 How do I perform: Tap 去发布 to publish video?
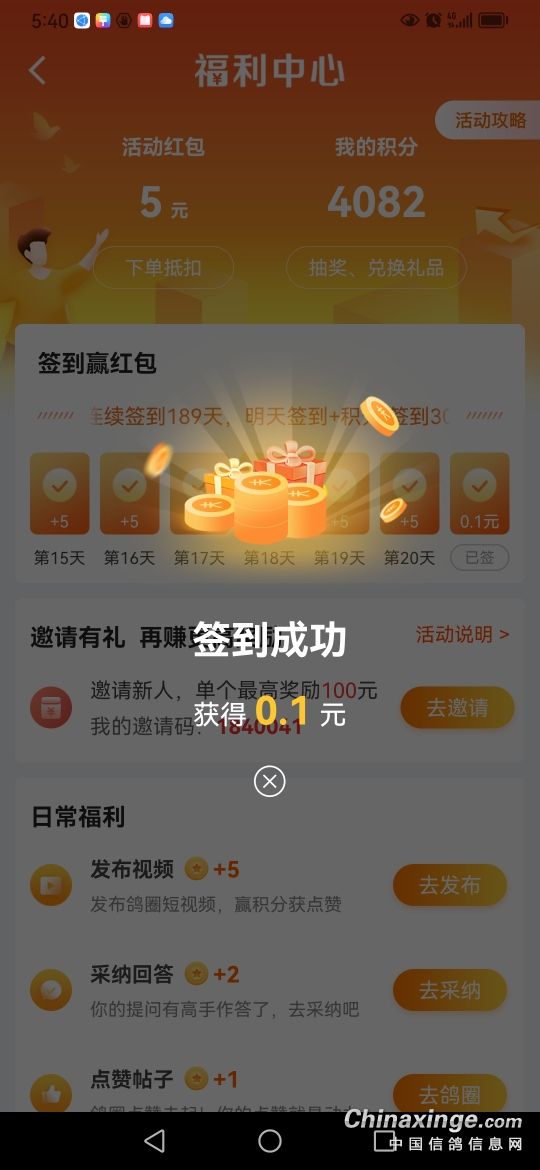click(x=450, y=886)
